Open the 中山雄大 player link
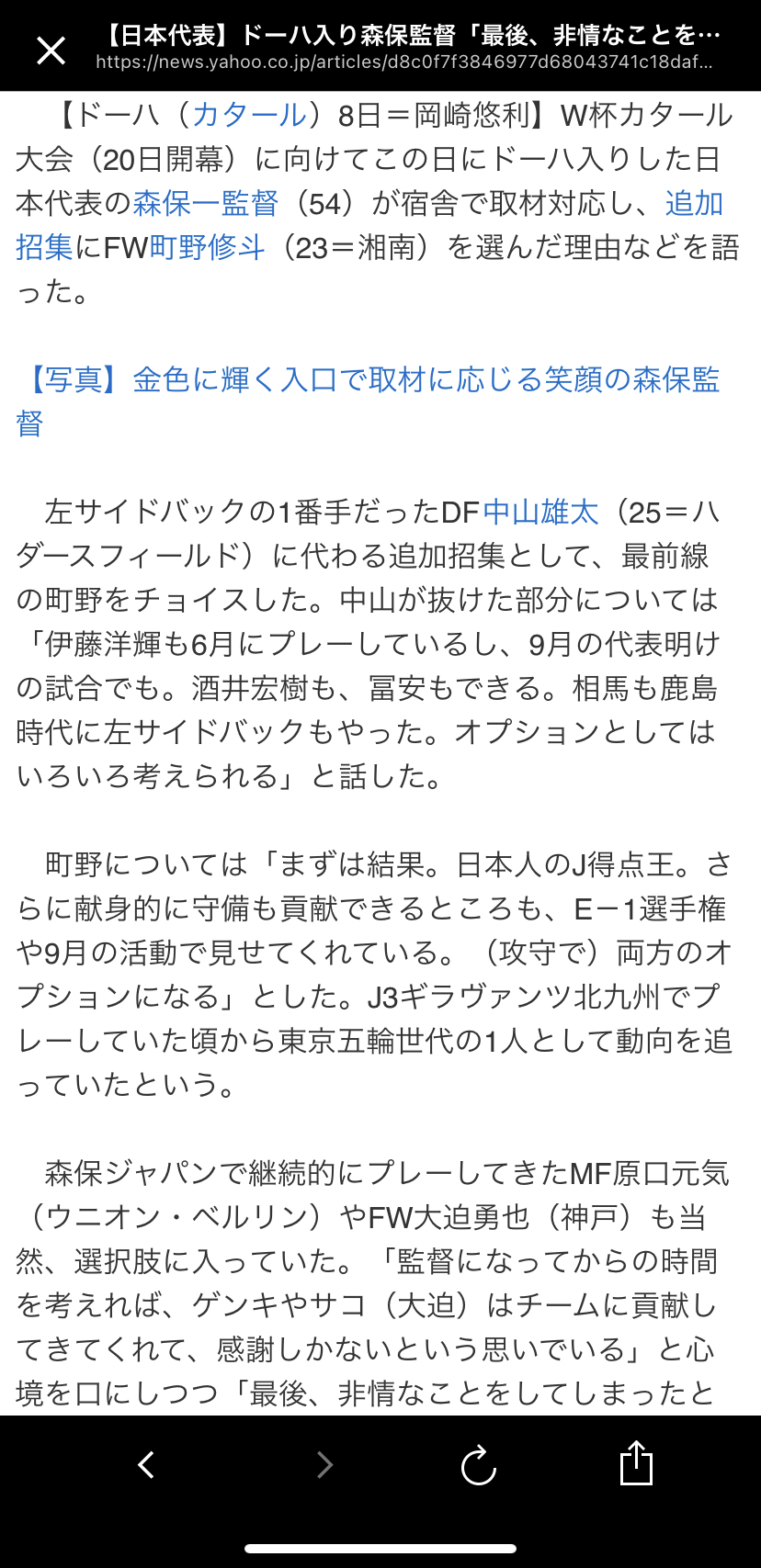This screenshot has width=761, height=1568. [x=540, y=513]
